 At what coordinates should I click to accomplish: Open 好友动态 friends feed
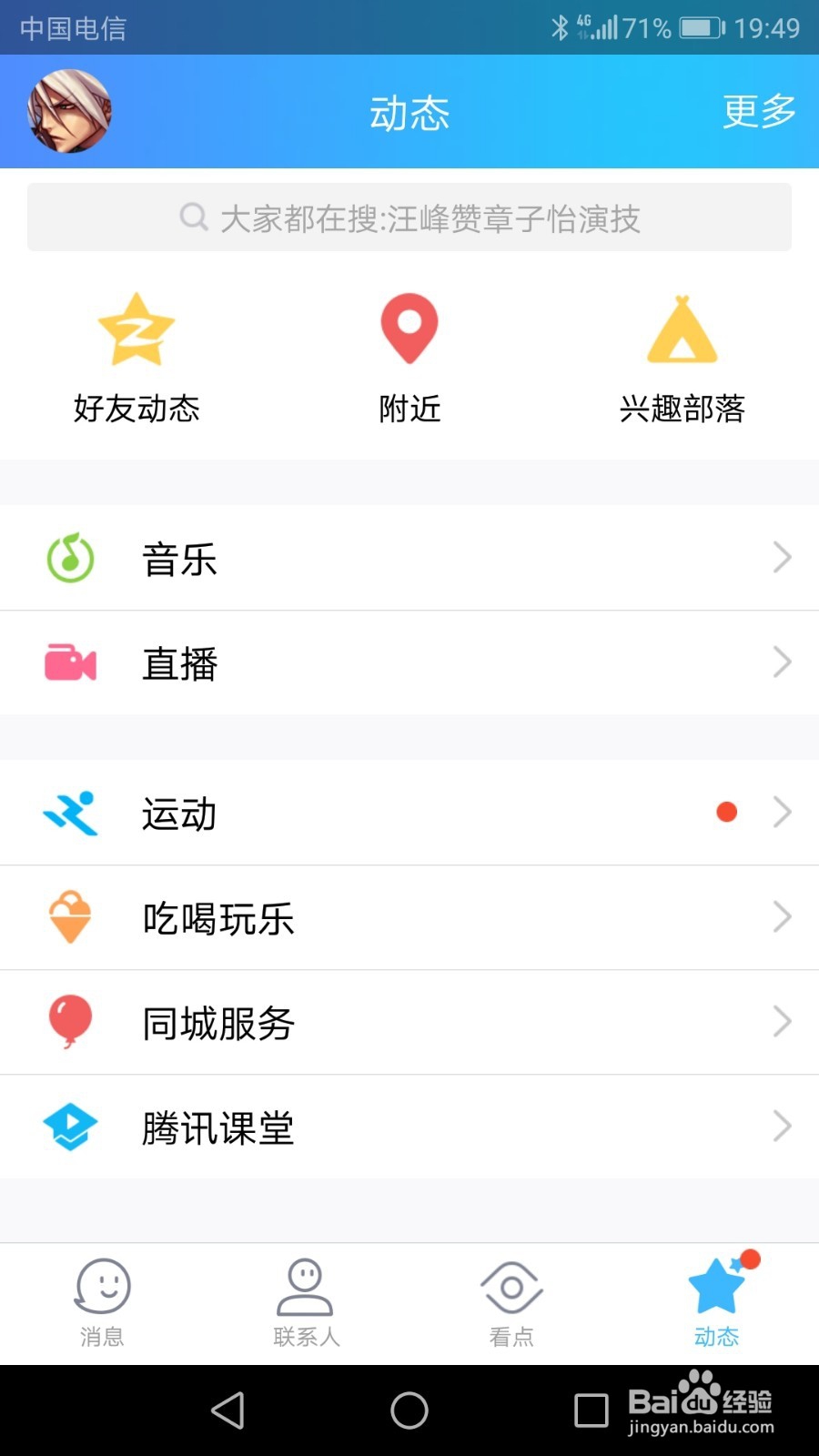click(x=136, y=359)
